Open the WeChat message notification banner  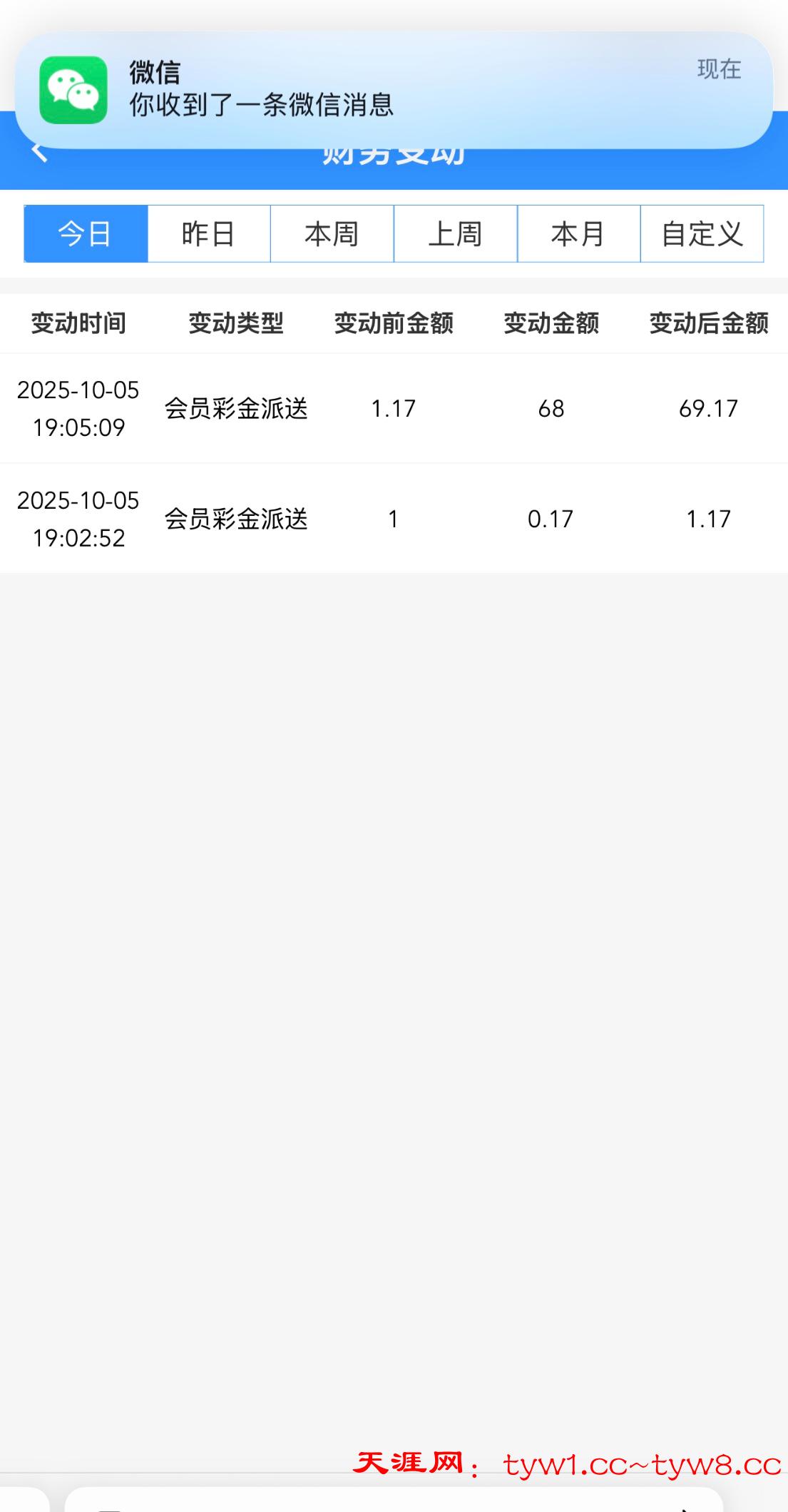[394, 89]
